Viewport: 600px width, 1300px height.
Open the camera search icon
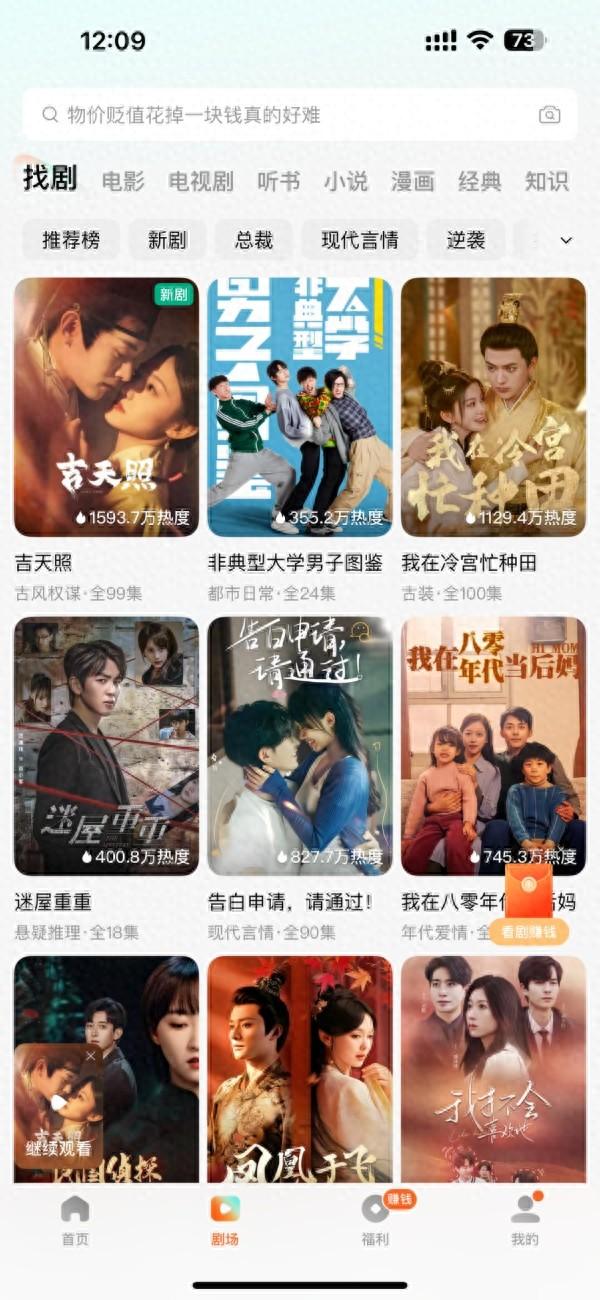(549, 115)
